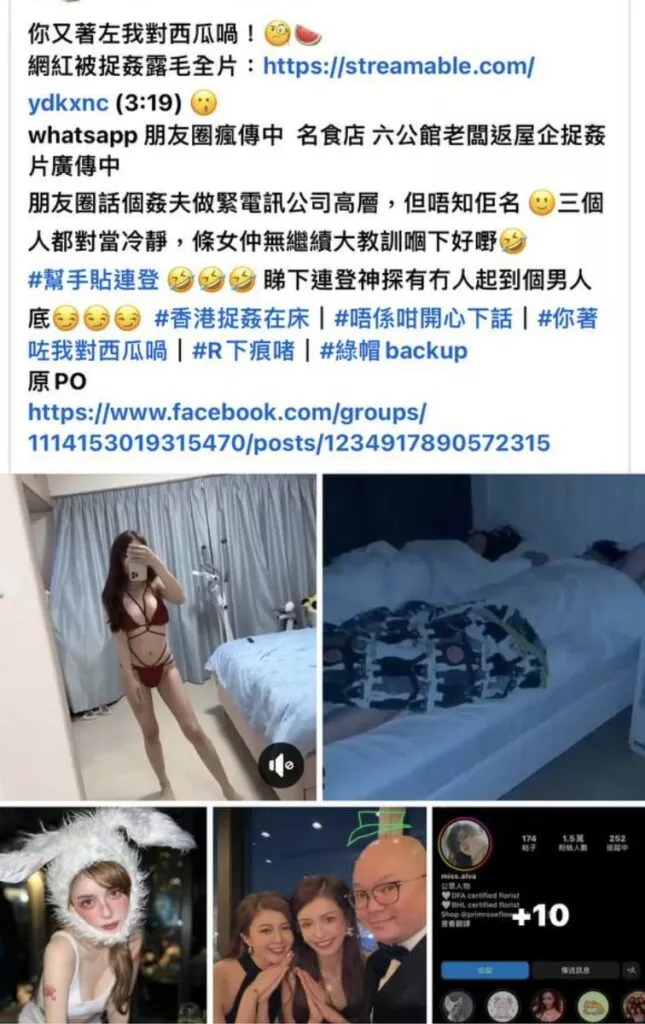View the photo with white bunny hat
Viewport: 645px width, 1024px height.
(103, 915)
